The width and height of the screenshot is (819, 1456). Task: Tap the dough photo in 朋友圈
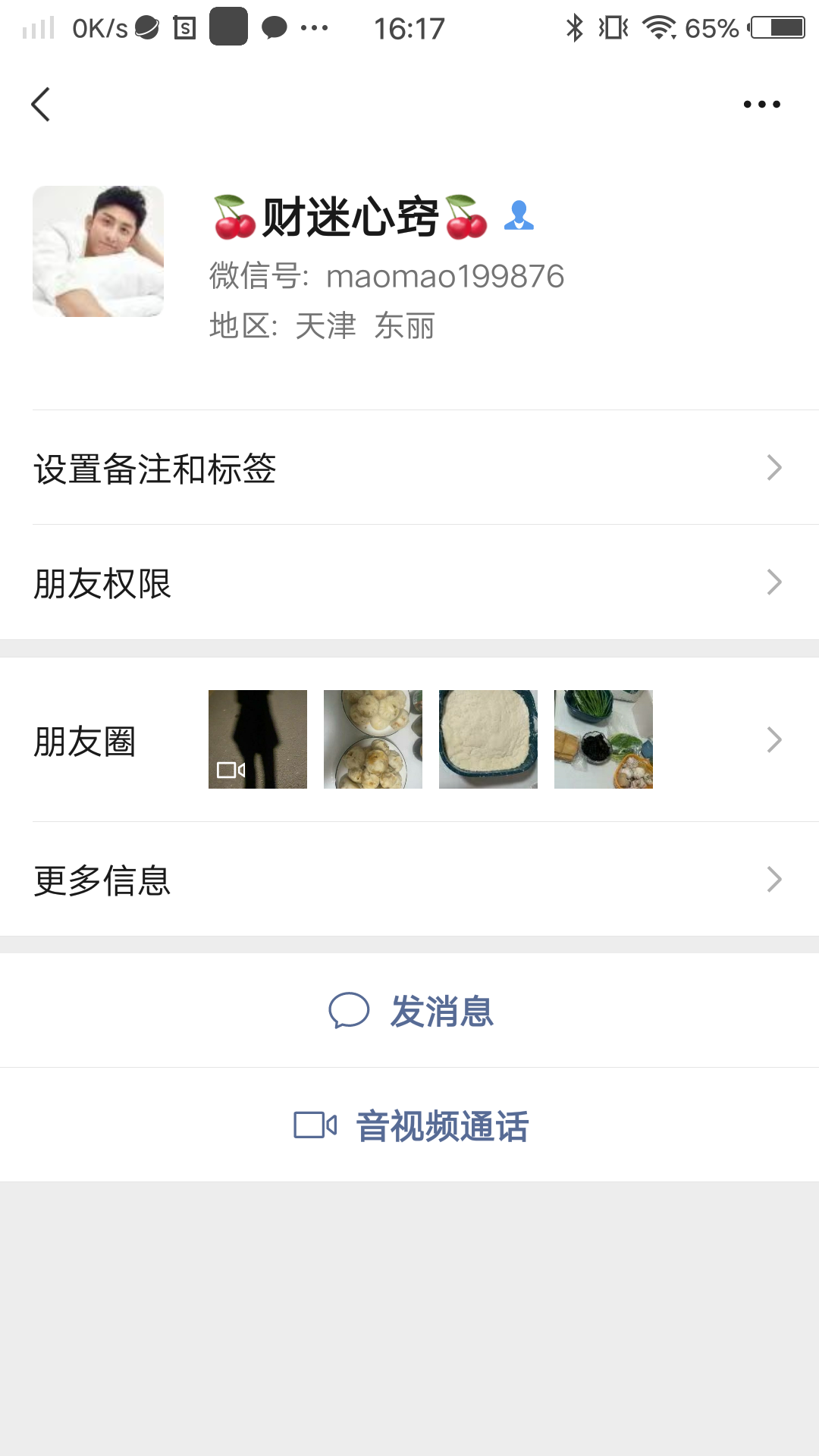click(x=488, y=739)
